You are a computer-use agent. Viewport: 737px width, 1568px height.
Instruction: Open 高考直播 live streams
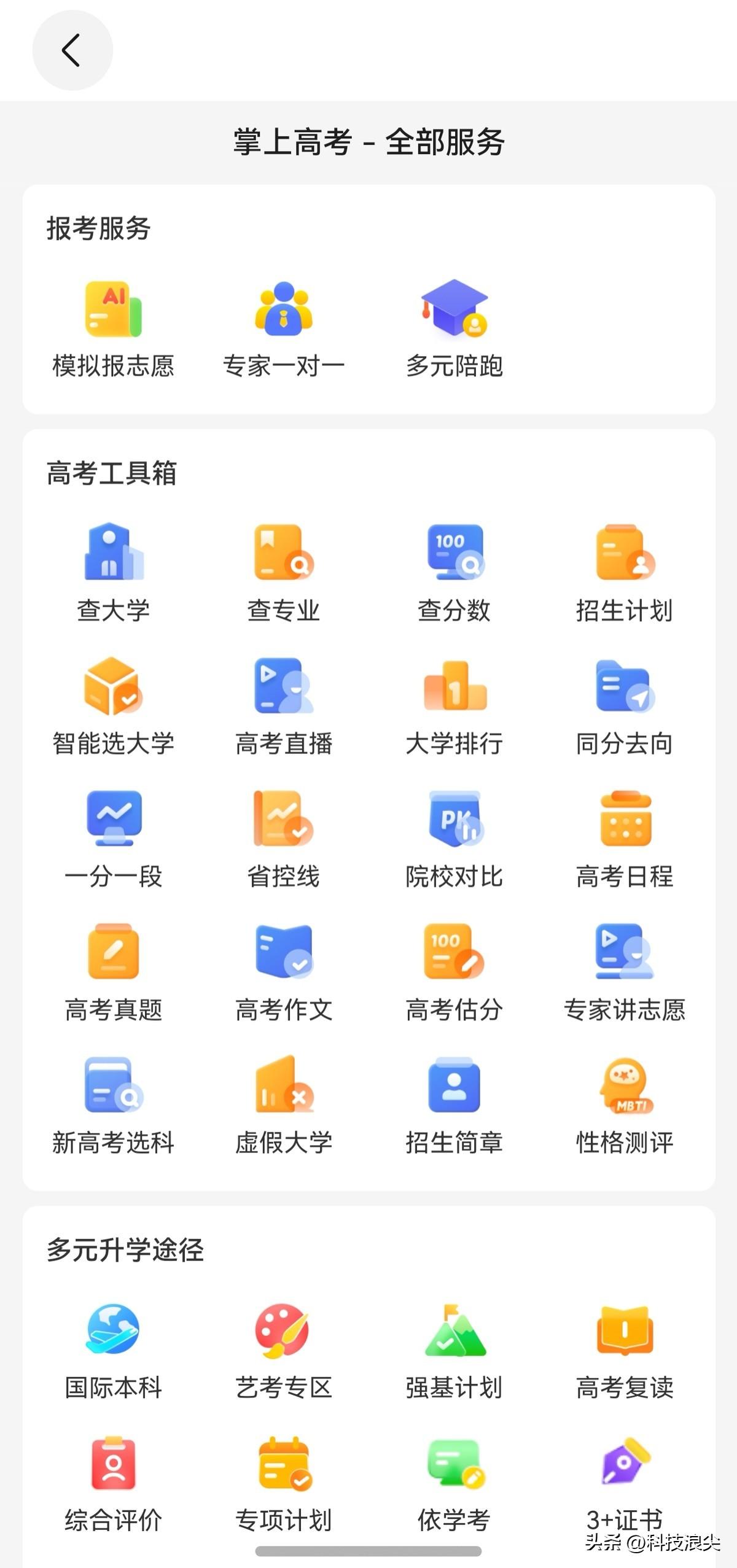284,686
